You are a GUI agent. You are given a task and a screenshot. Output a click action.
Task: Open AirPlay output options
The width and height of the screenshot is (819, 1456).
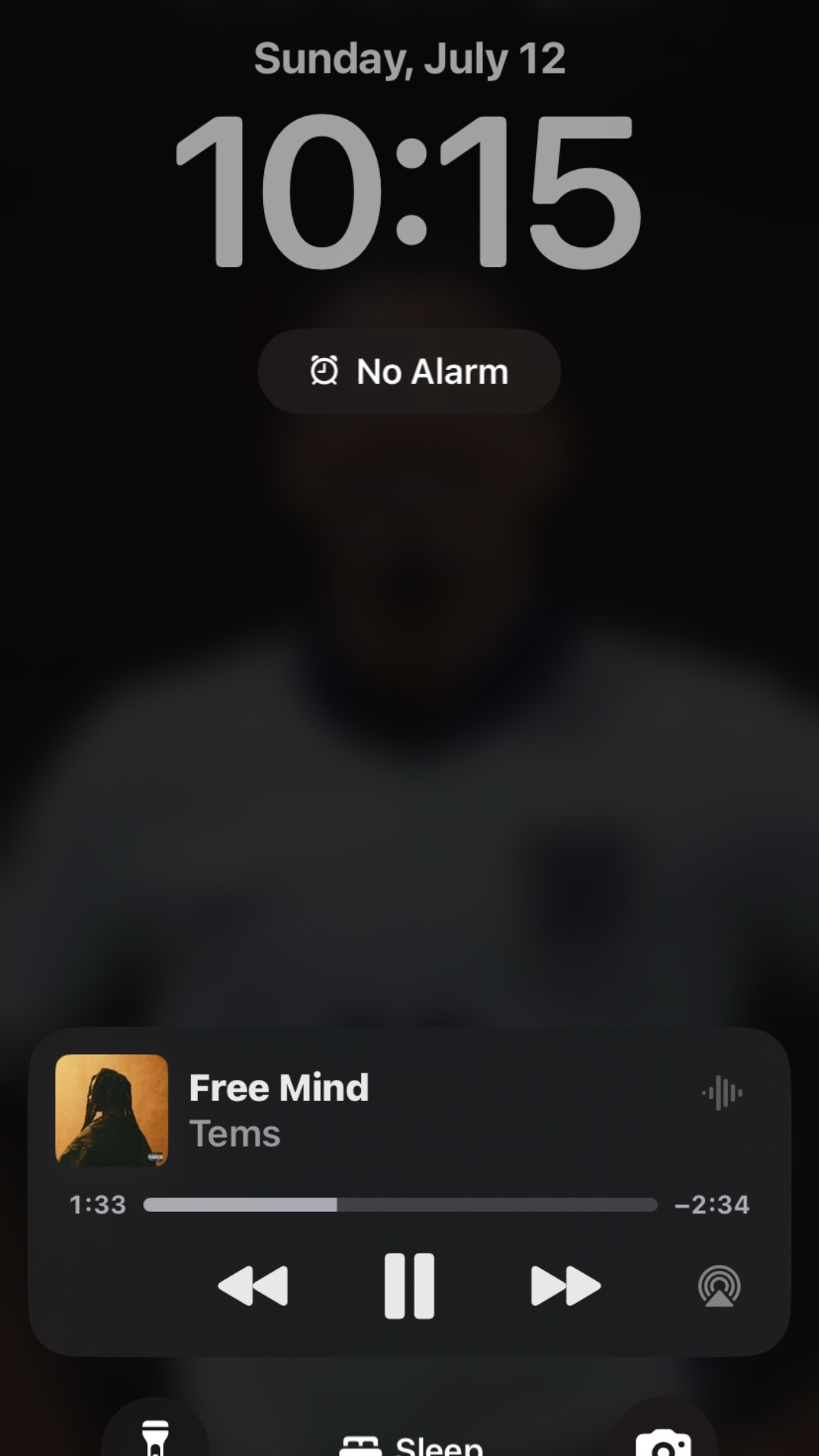[719, 1286]
